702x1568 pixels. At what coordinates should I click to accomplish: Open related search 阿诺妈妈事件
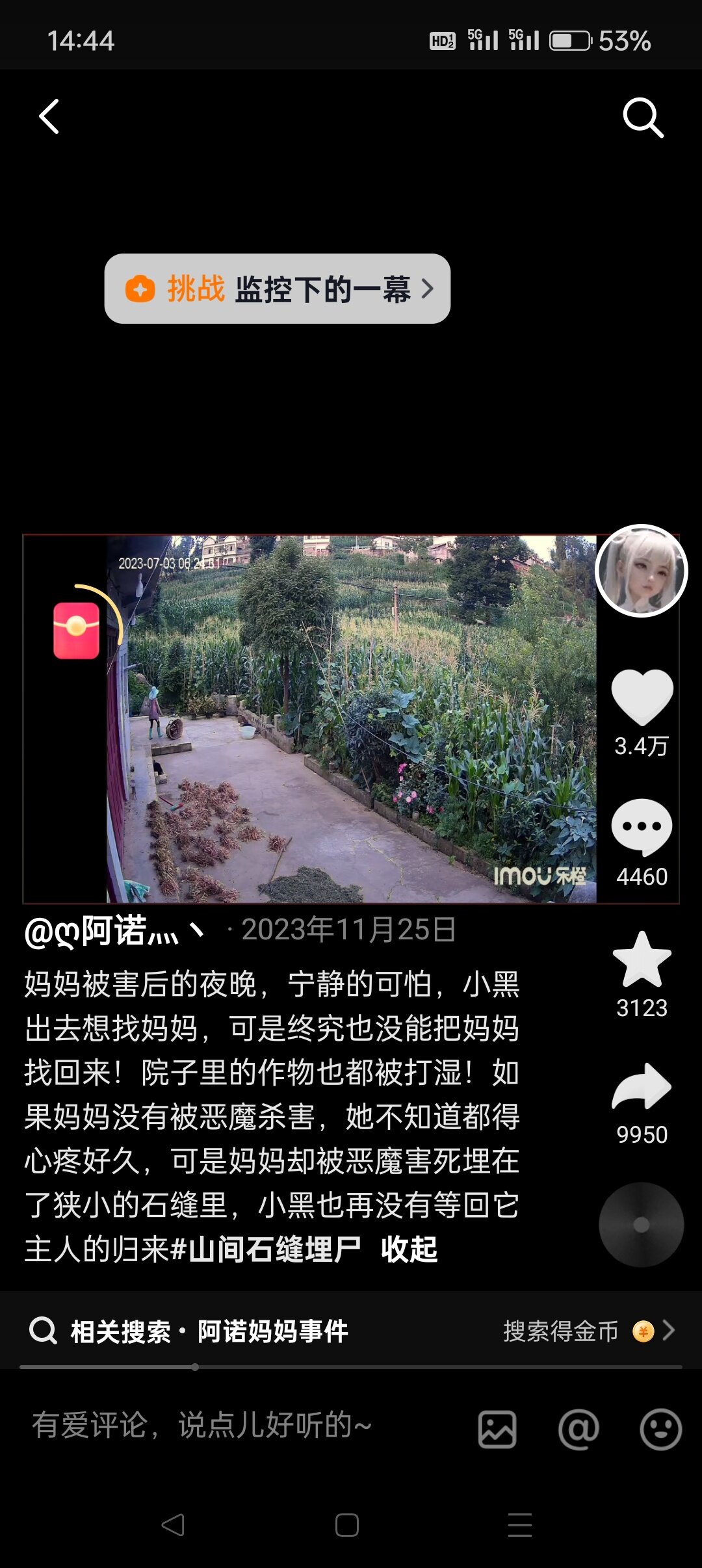click(x=272, y=1331)
